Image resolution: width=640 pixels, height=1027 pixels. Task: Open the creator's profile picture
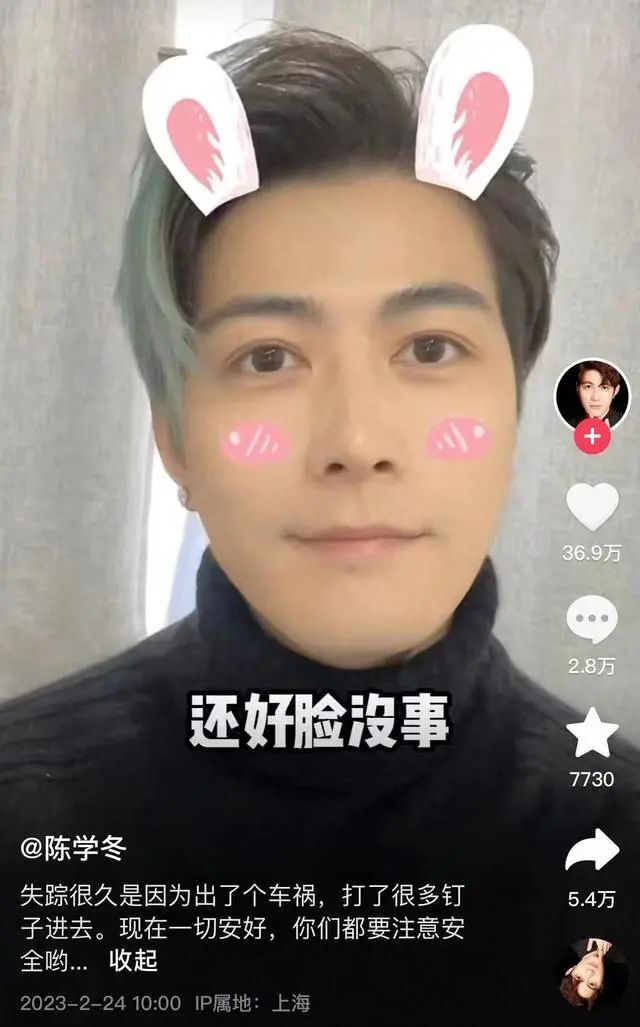tap(592, 392)
